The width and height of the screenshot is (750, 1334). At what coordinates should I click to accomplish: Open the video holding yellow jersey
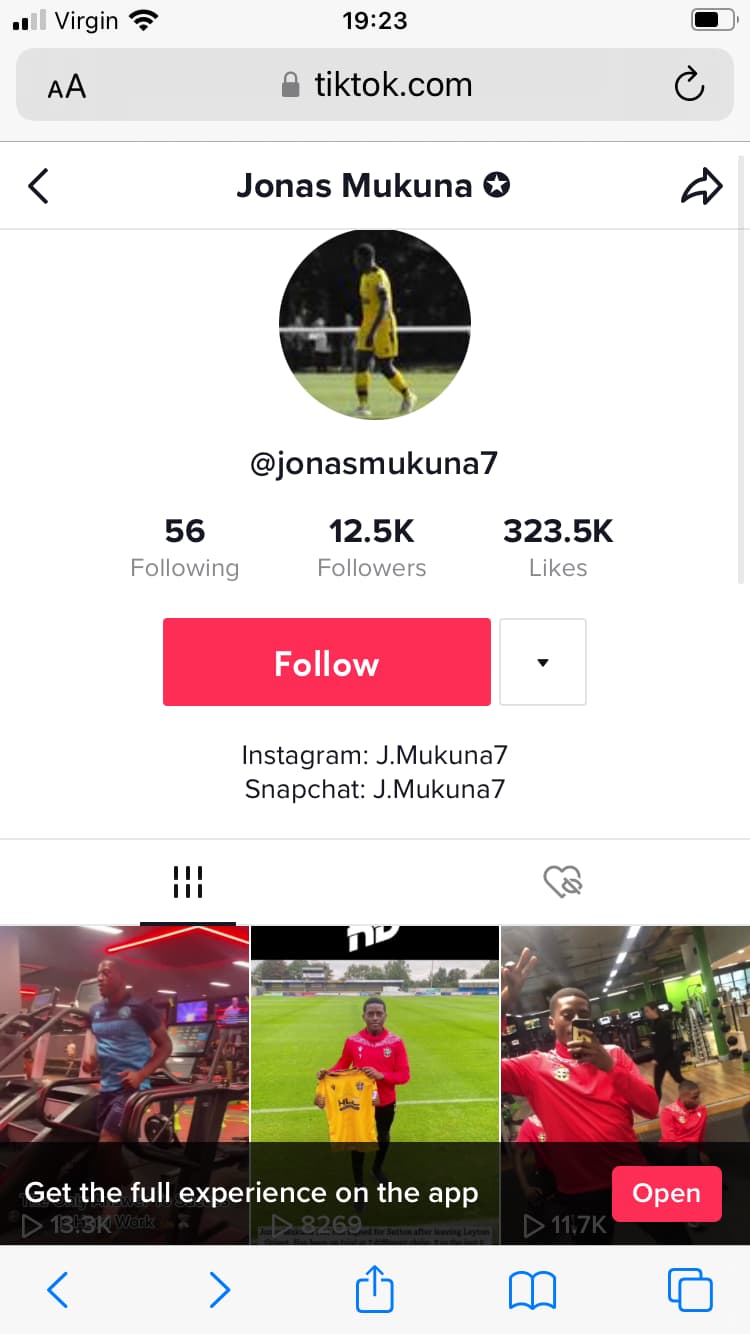tap(374, 1084)
